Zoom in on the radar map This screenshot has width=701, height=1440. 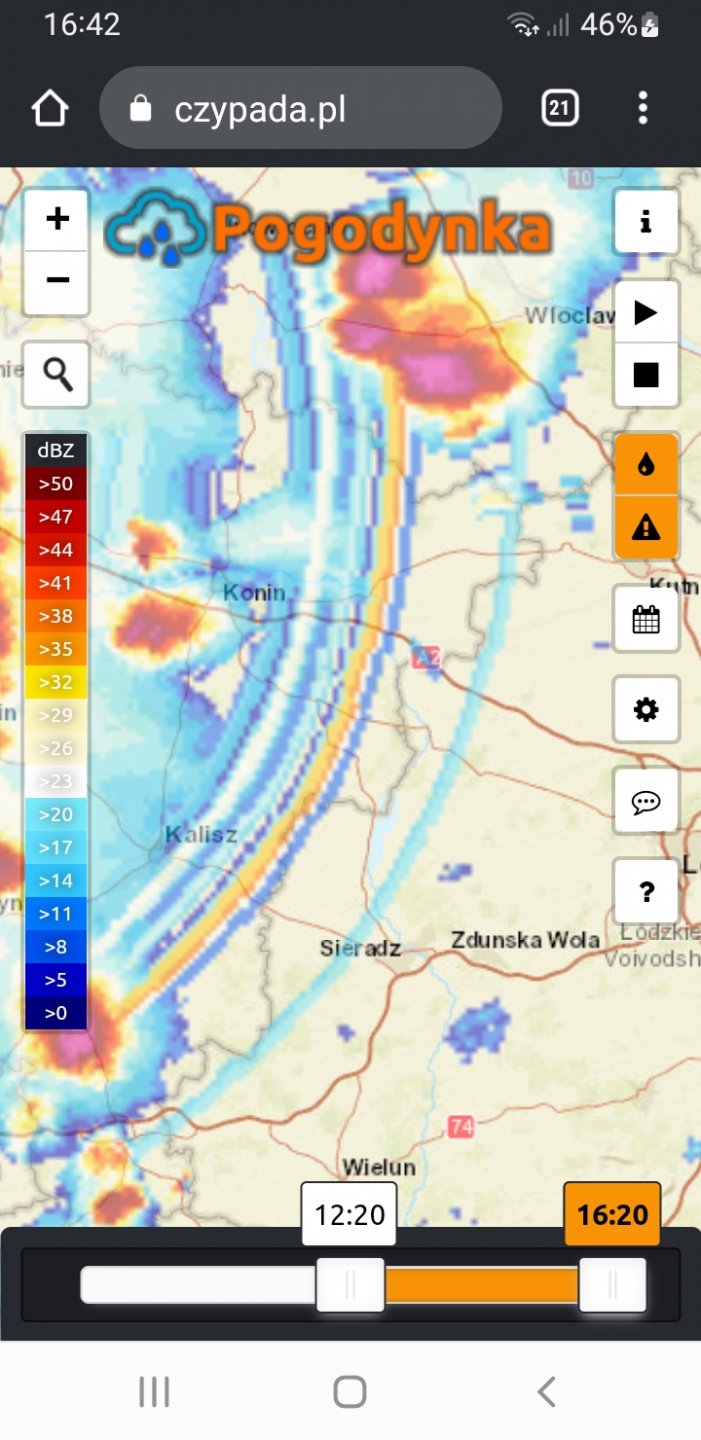click(x=57, y=219)
